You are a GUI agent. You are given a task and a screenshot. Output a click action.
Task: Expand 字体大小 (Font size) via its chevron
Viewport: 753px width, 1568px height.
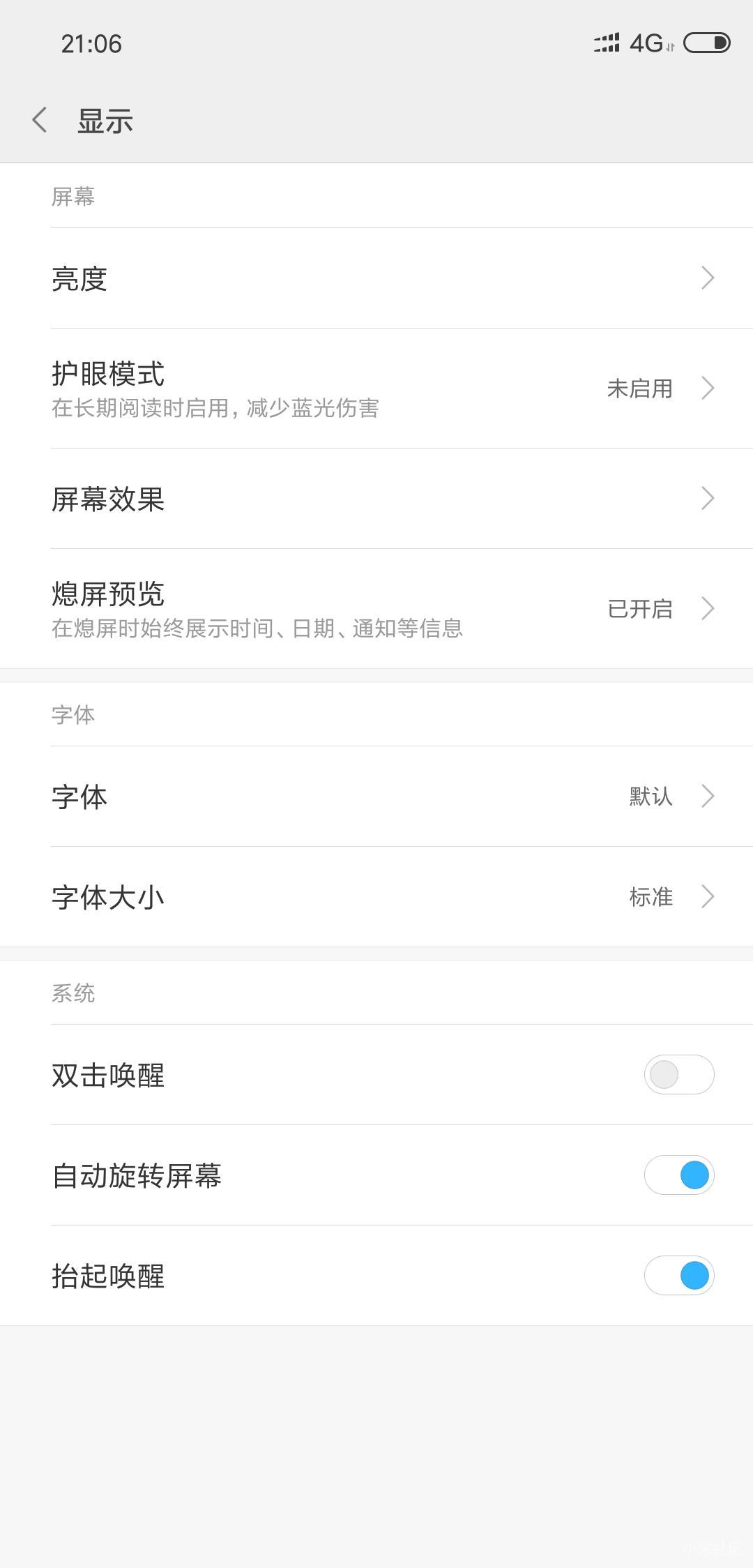(x=707, y=896)
